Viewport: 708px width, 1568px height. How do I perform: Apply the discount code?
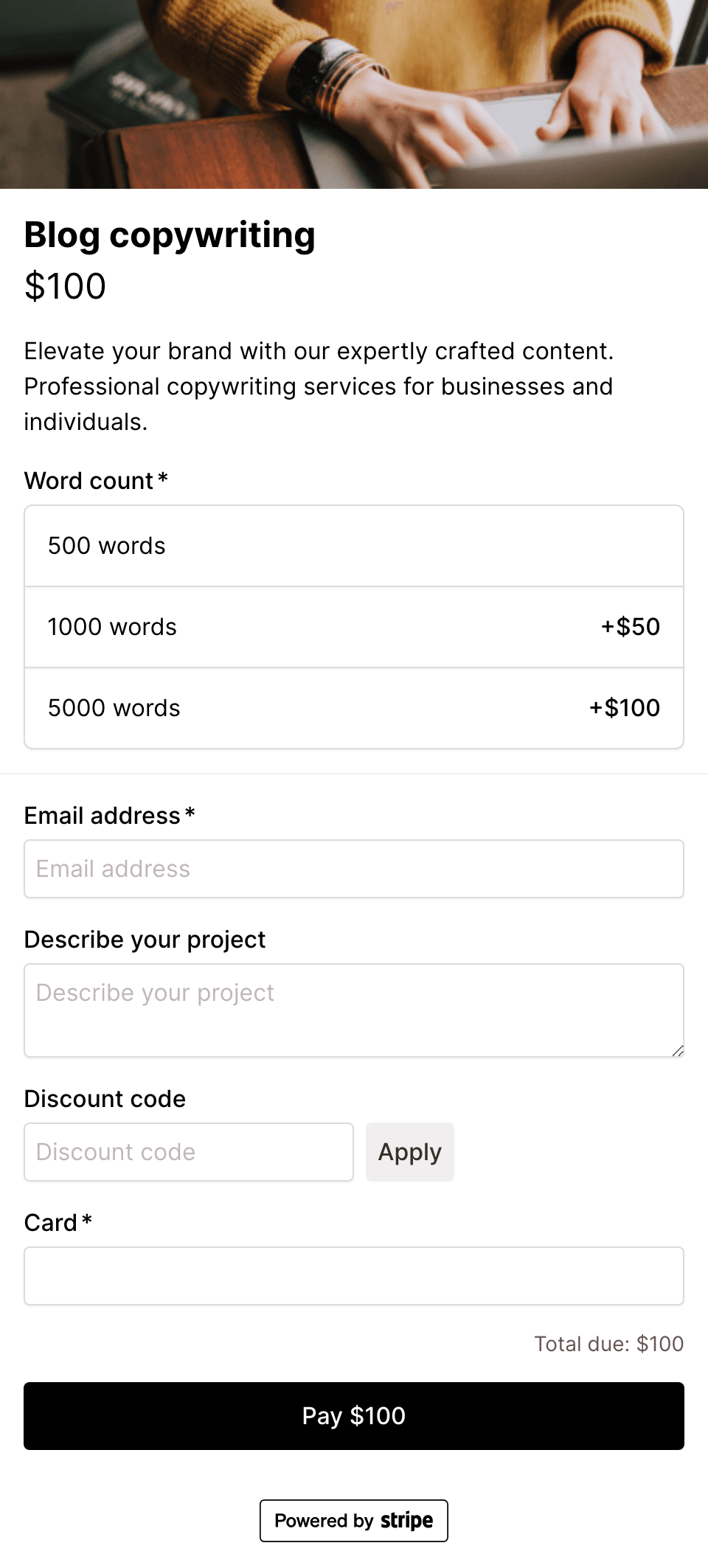[410, 1152]
